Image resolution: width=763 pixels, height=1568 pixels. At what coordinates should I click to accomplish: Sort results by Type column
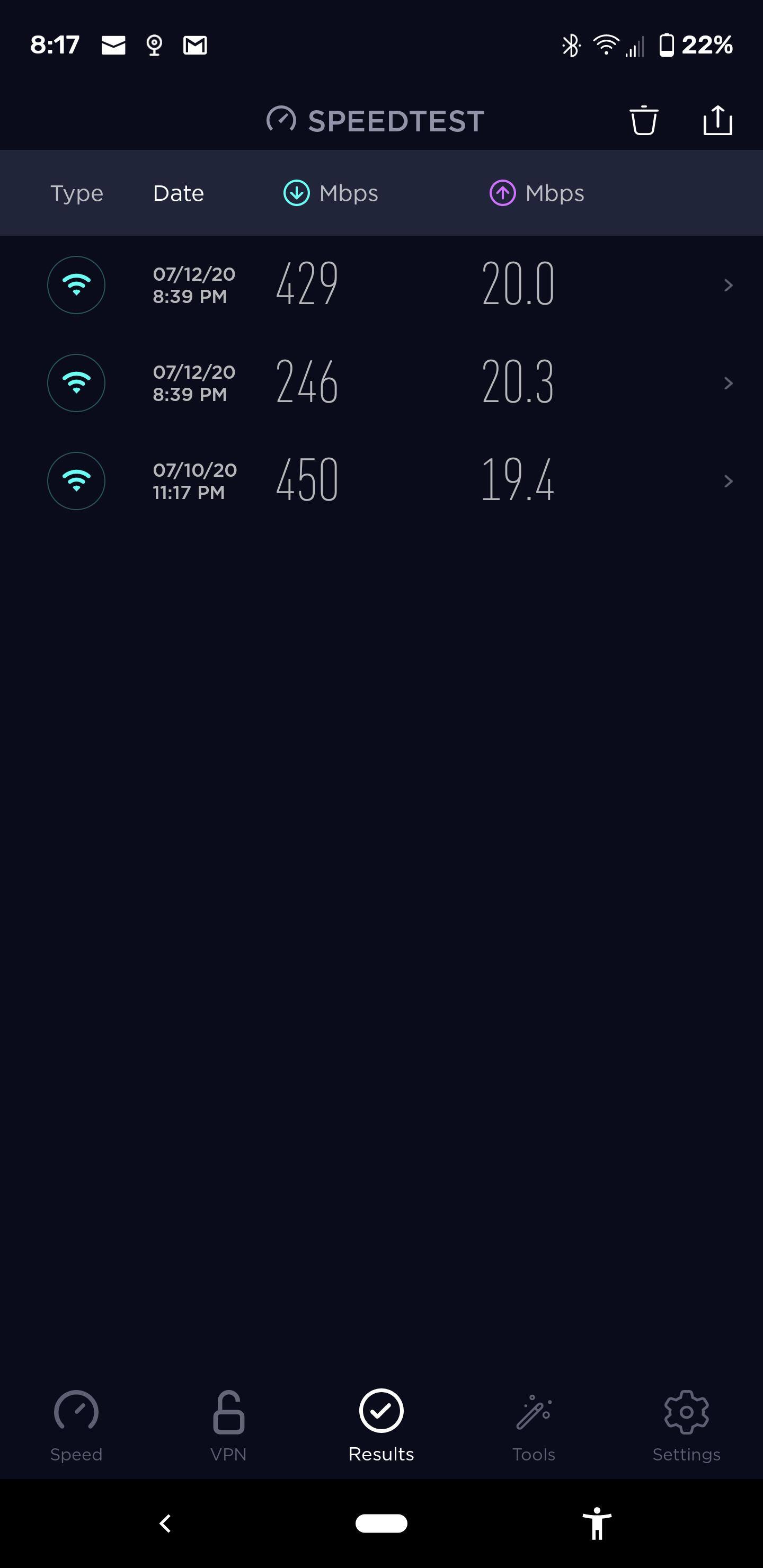click(x=77, y=193)
